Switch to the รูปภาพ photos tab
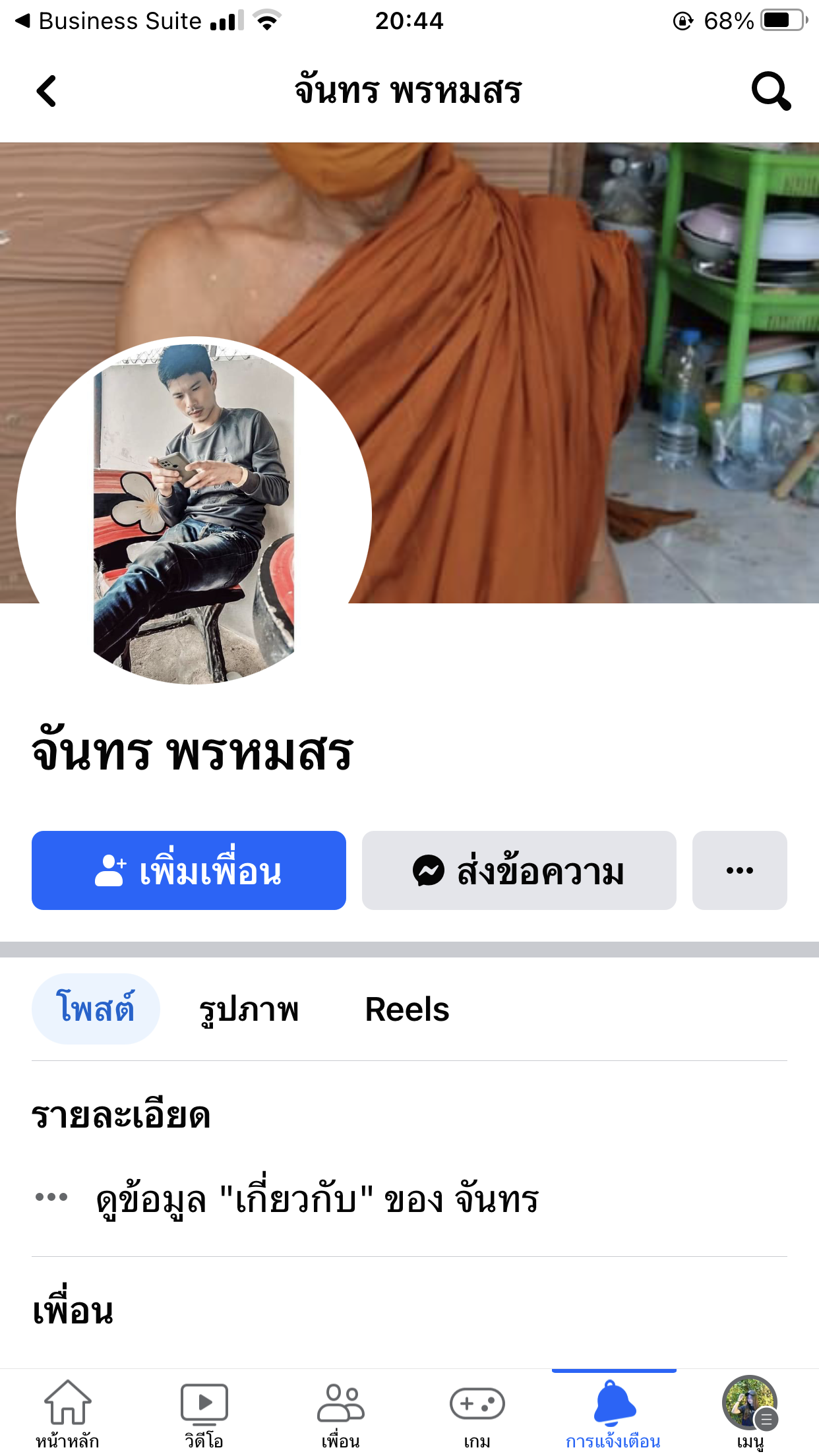Viewport: 819px width, 1456px height. point(249,1009)
